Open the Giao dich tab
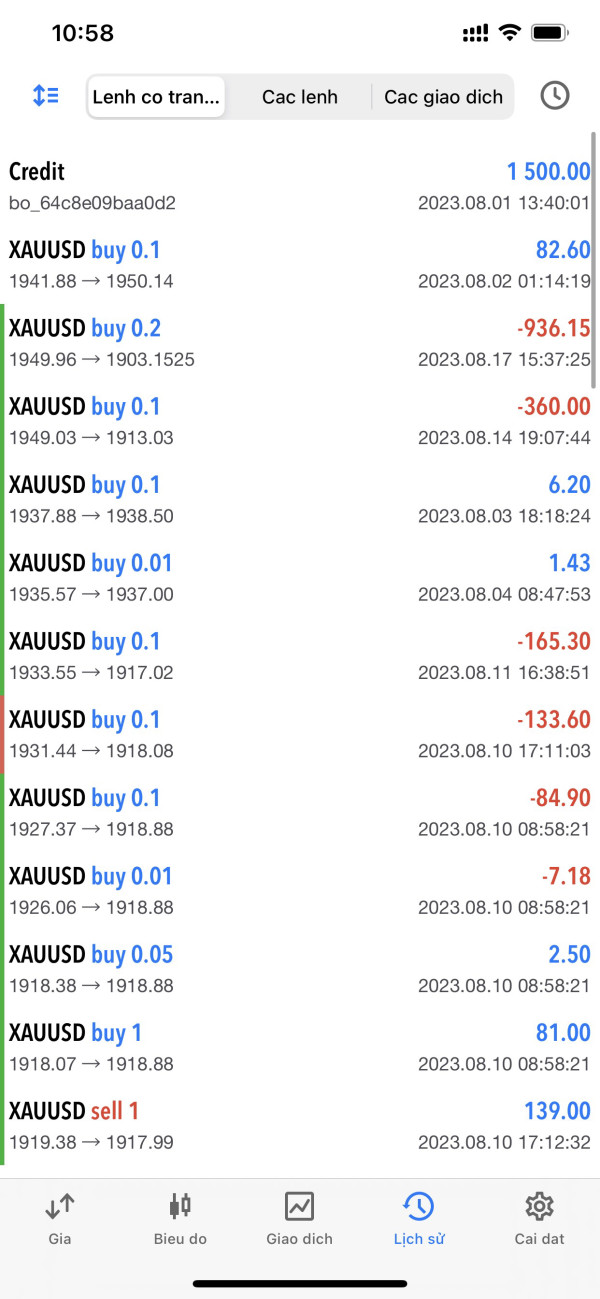The width and height of the screenshot is (600, 1299). tap(300, 1218)
